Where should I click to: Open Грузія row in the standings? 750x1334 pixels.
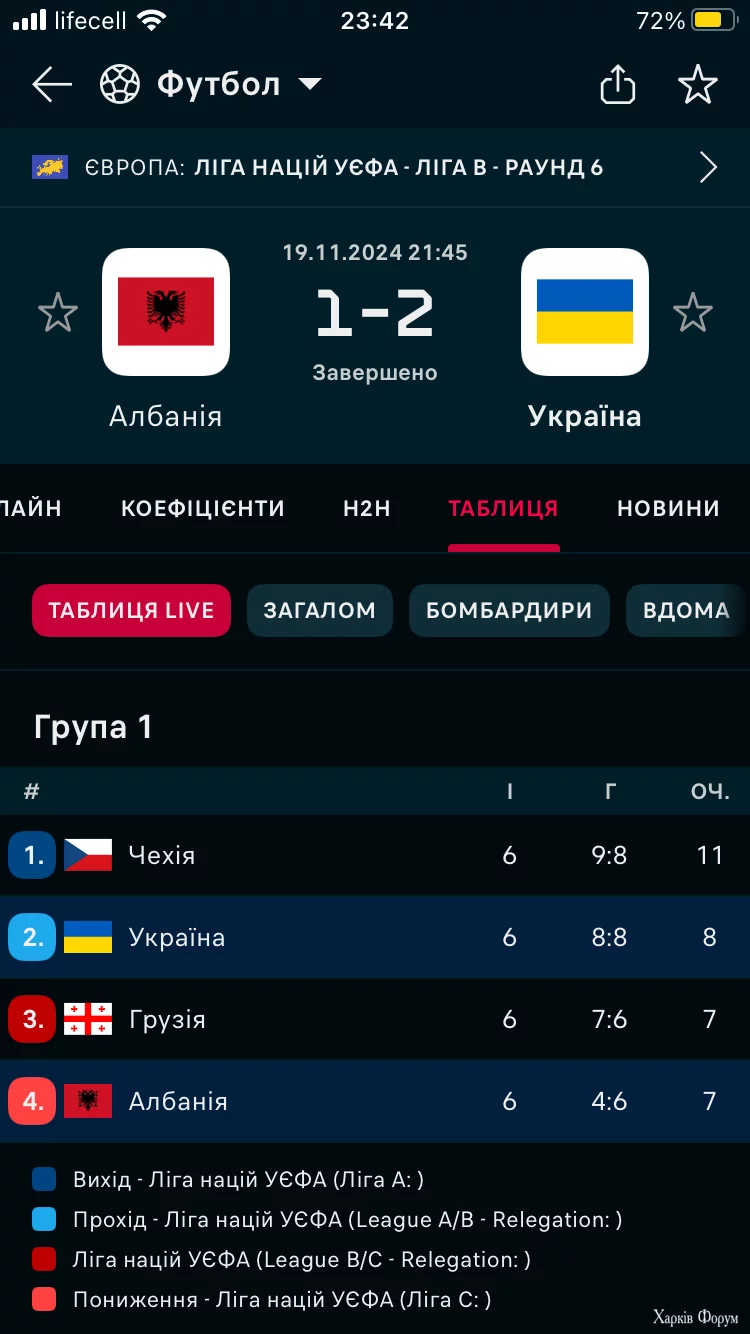375,1019
